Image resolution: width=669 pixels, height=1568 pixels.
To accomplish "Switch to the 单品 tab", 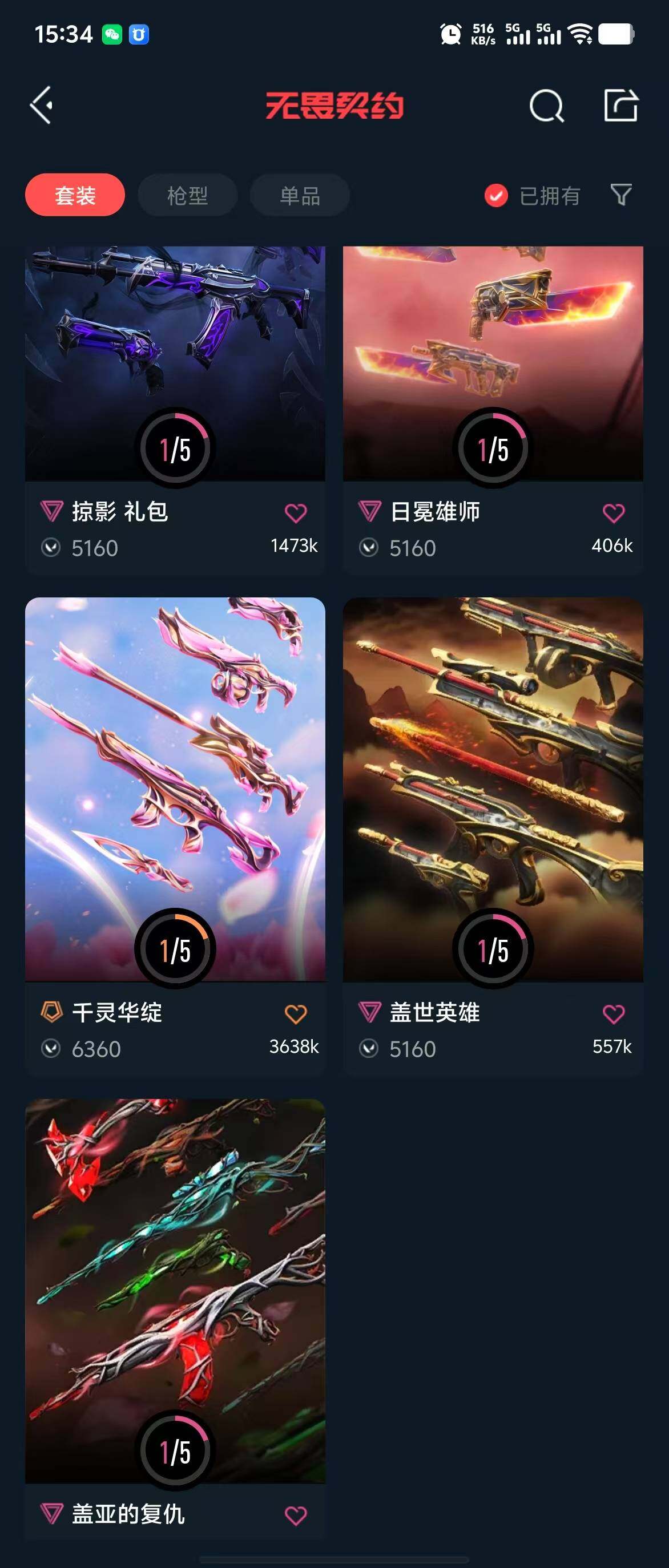I will point(300,195).
